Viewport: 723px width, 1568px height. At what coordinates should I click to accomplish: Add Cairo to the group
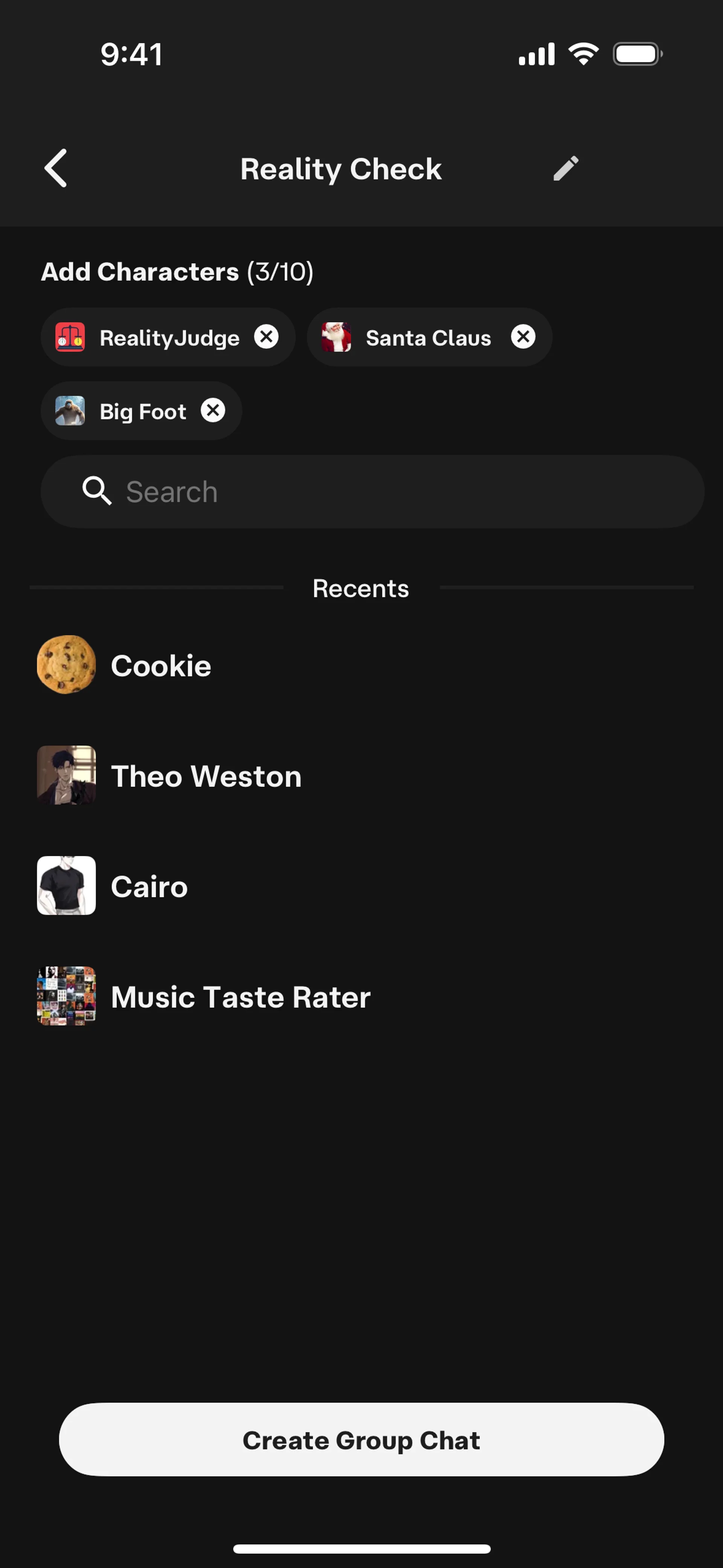[x=149, y=886]
